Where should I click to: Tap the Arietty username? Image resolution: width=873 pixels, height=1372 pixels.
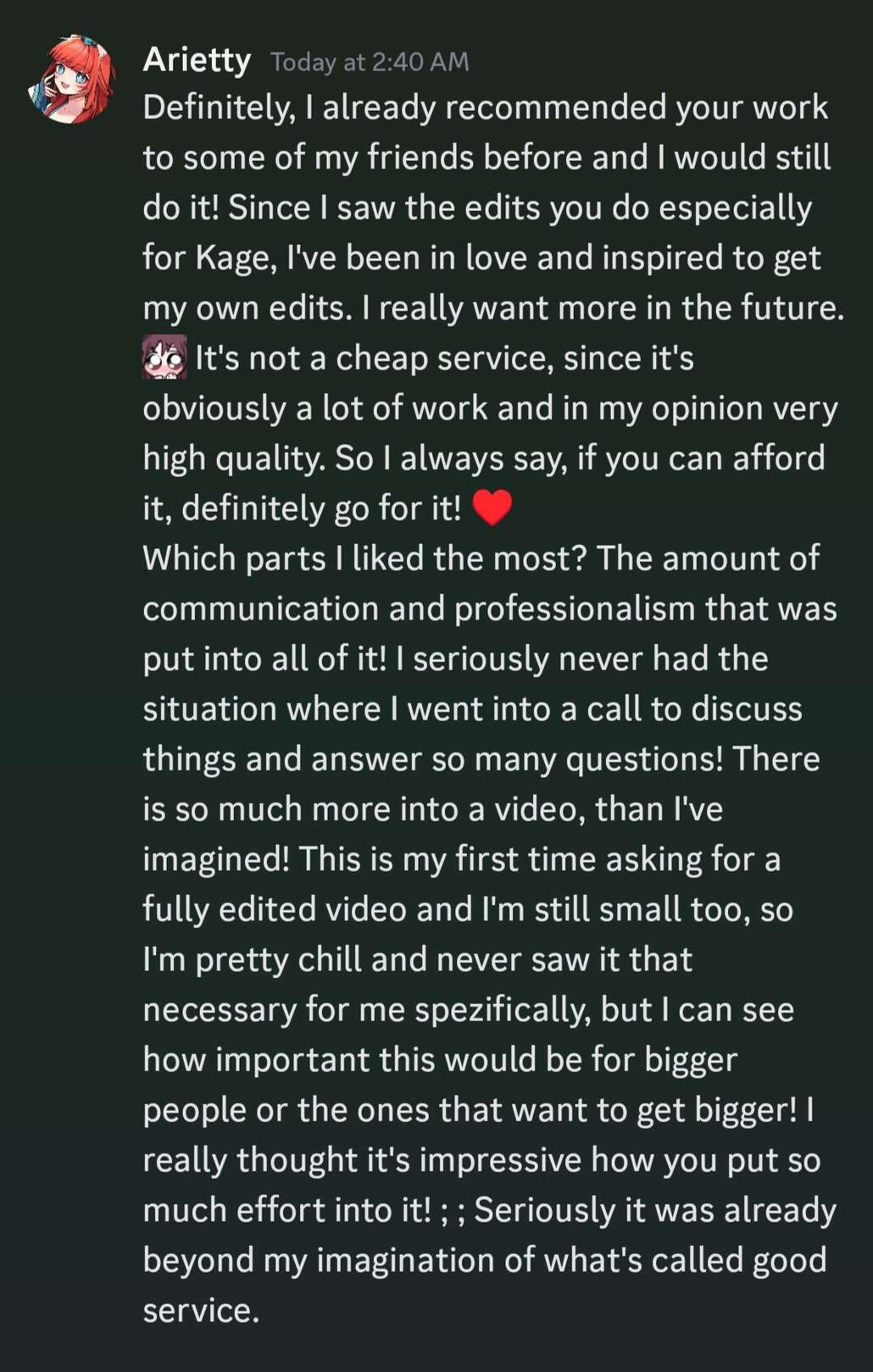pos(197,60)
